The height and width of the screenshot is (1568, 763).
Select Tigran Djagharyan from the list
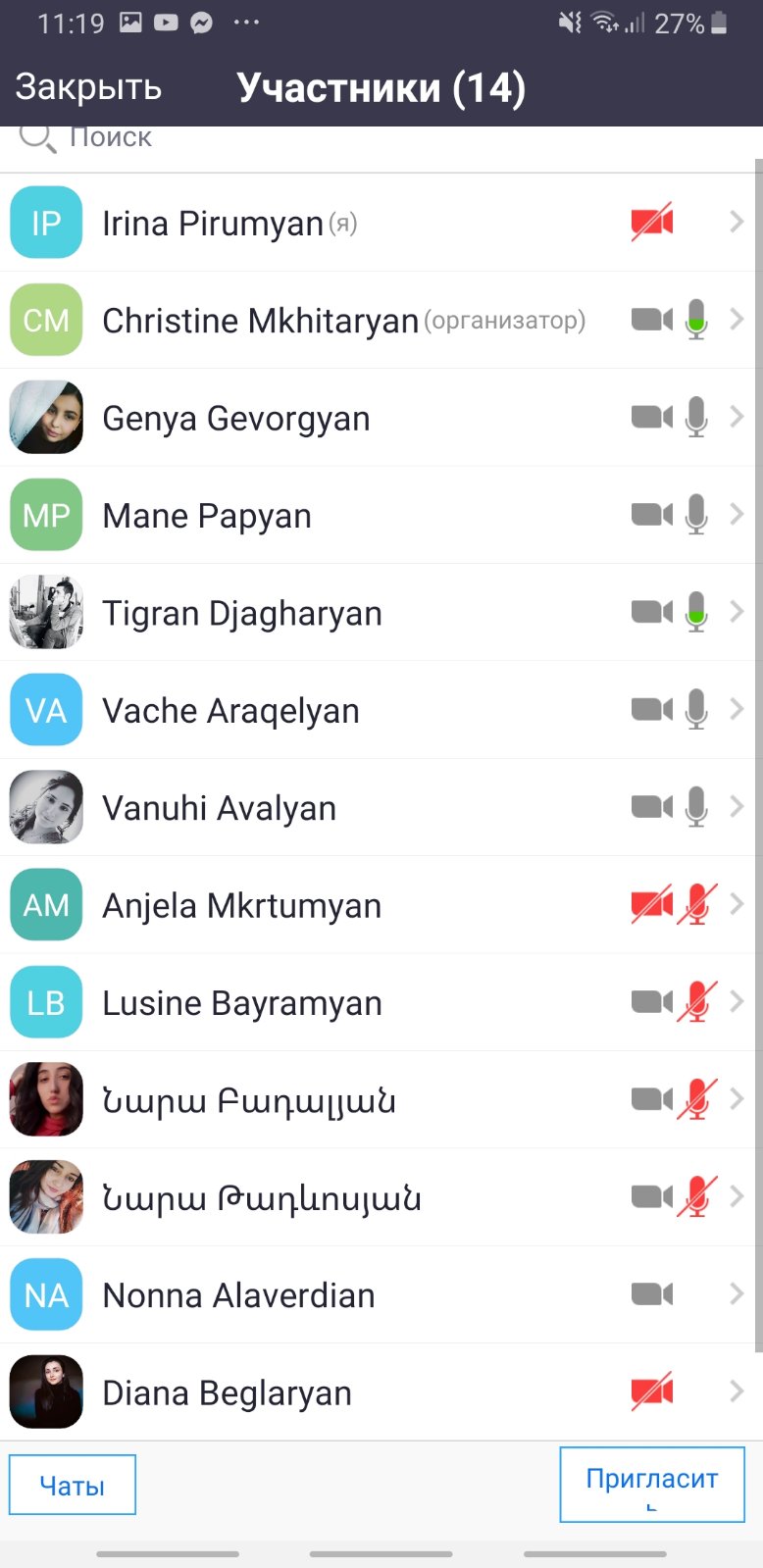pos(378,612)
